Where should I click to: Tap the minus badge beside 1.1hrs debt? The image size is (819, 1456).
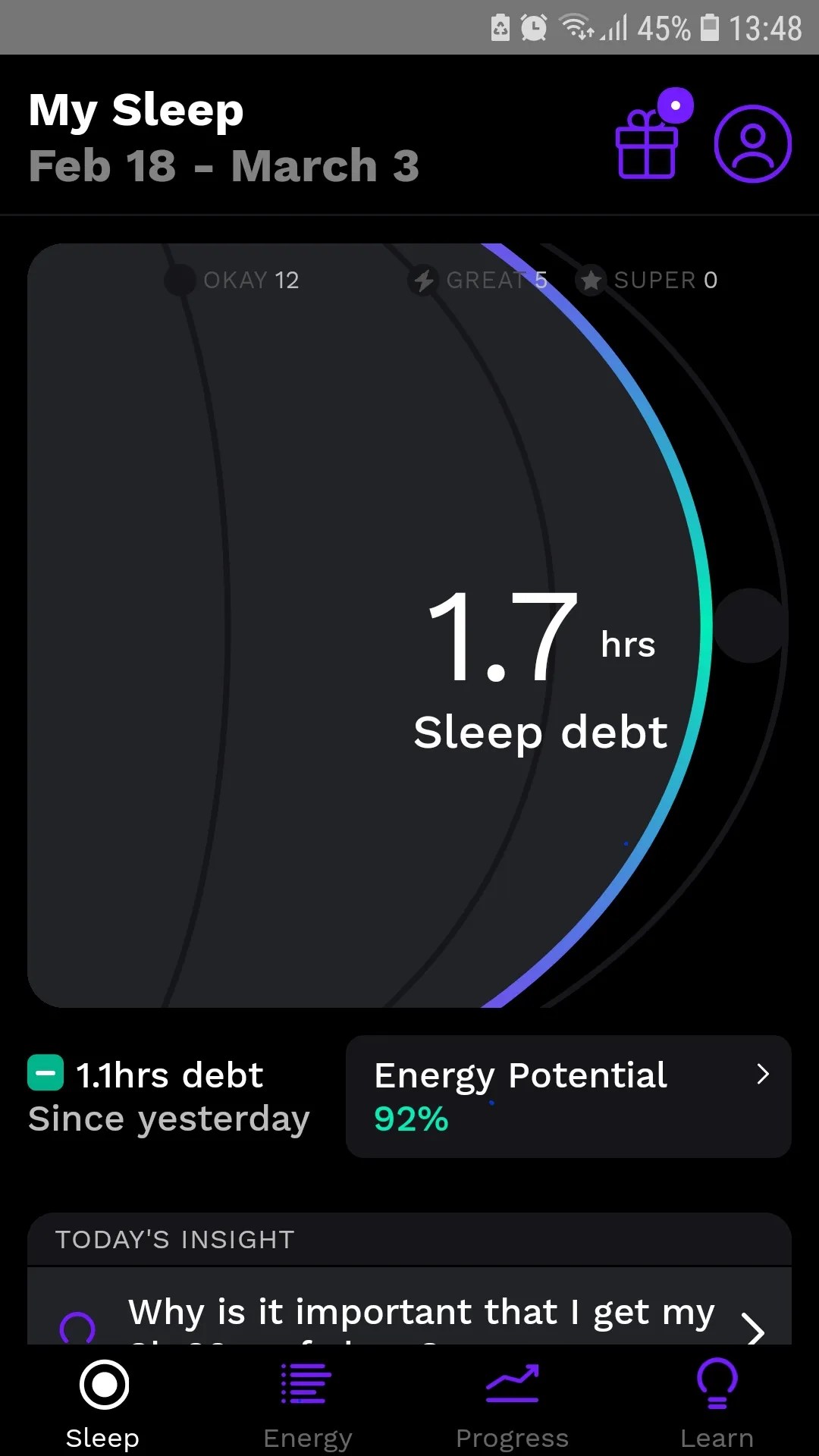(45, 1072)
